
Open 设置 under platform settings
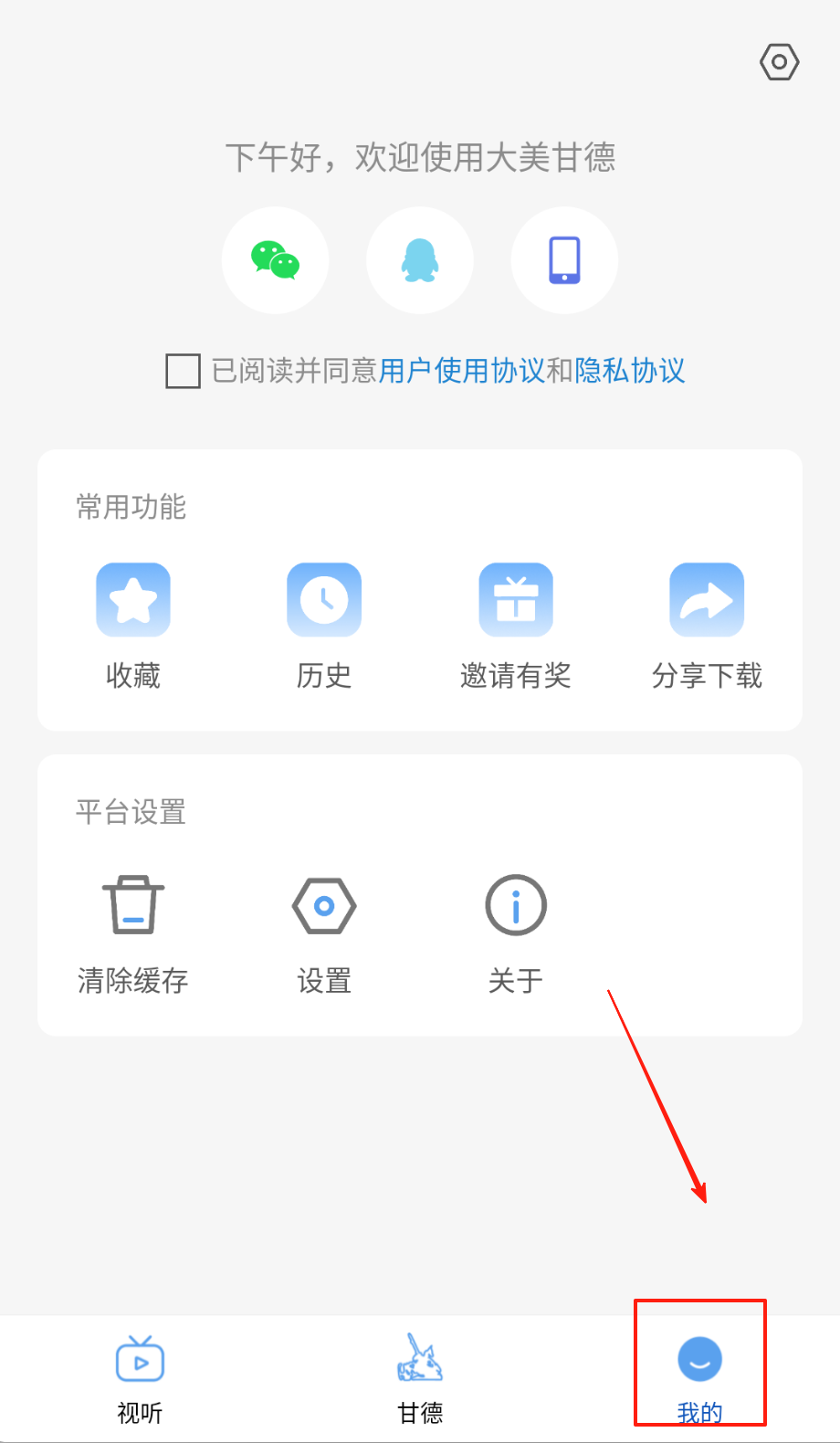[324, 932]
